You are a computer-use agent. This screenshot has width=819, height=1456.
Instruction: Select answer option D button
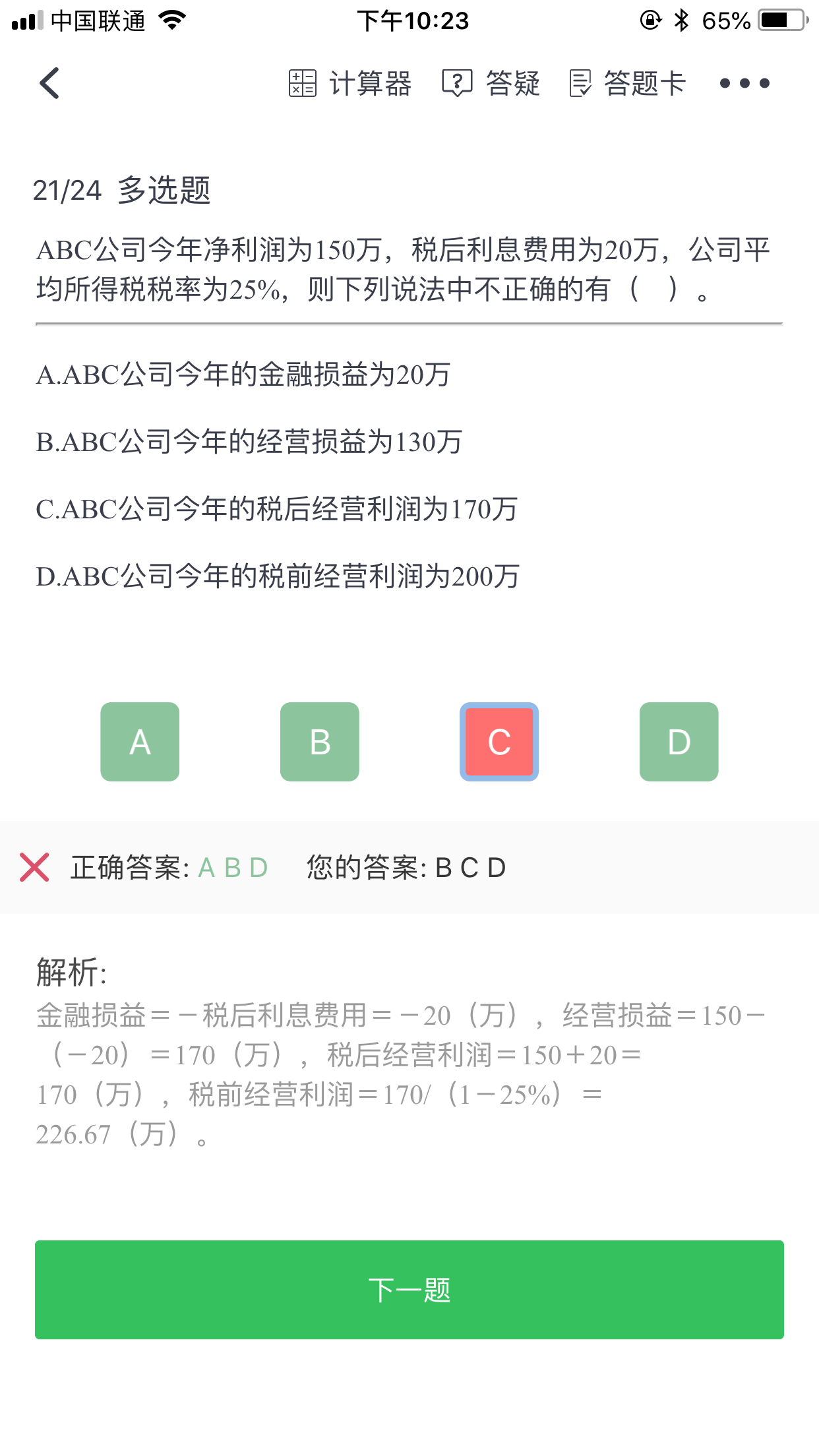679,742
